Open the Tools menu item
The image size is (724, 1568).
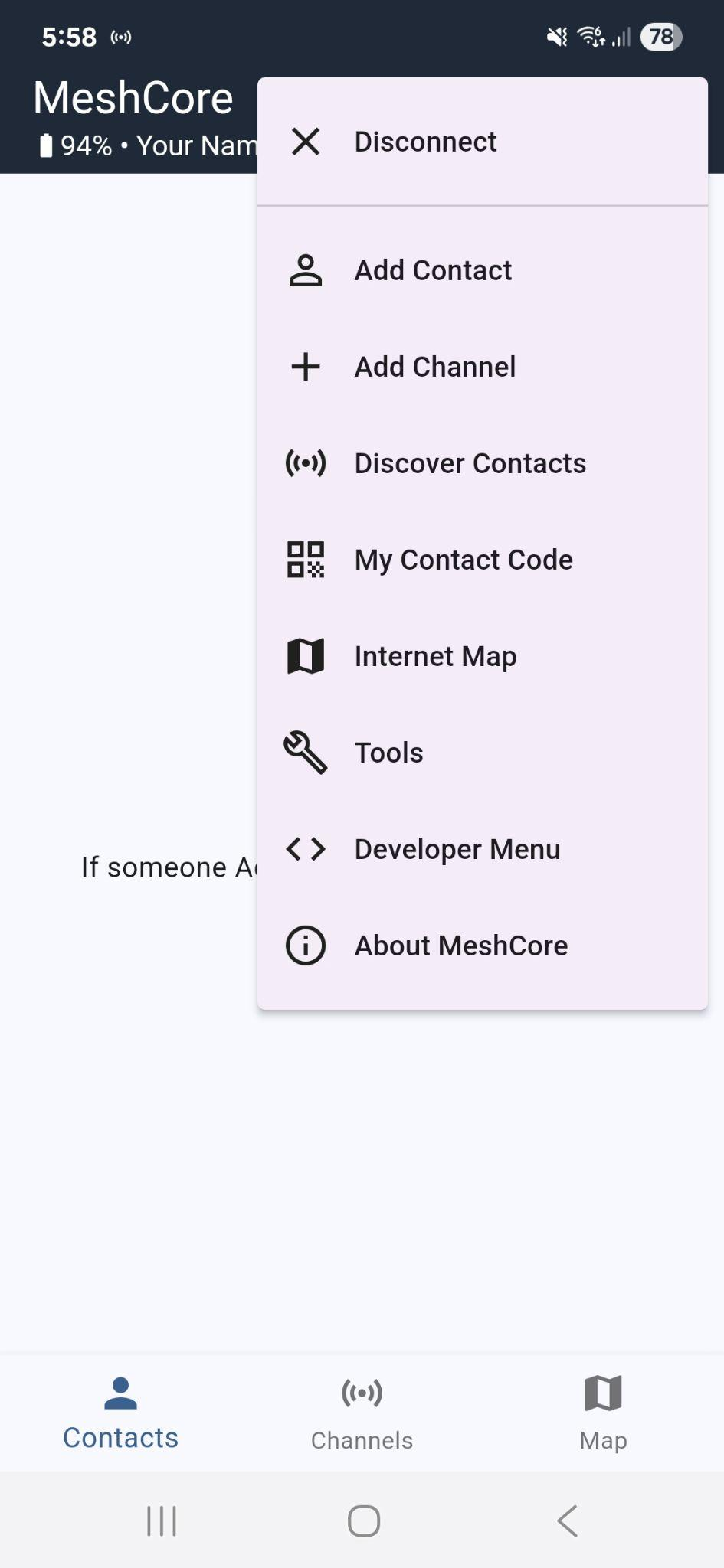483,753
